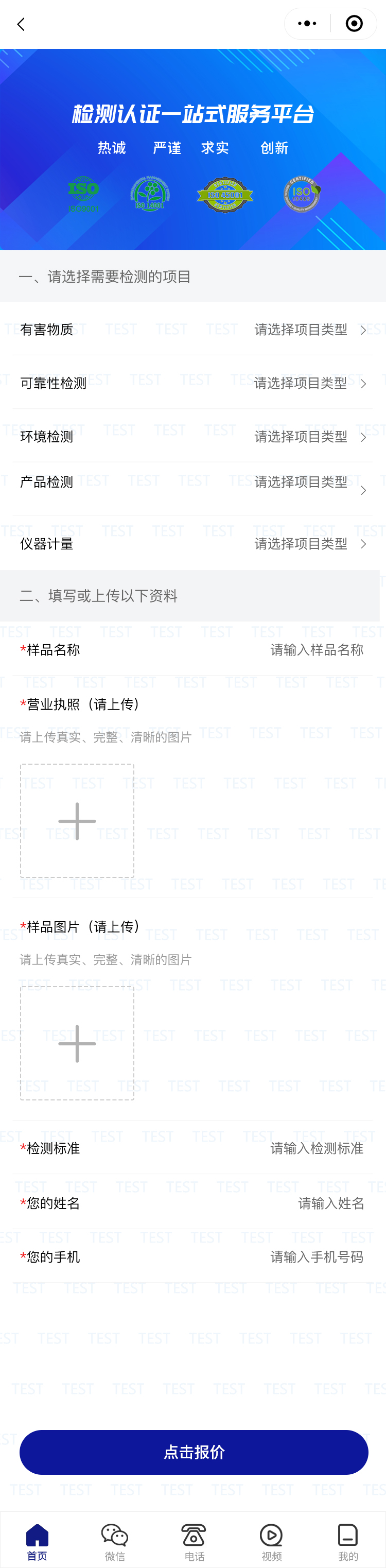The height and width of the screenshot is (1568, 386).
Task: Go back using the top-left arrow
Action: 21,24
